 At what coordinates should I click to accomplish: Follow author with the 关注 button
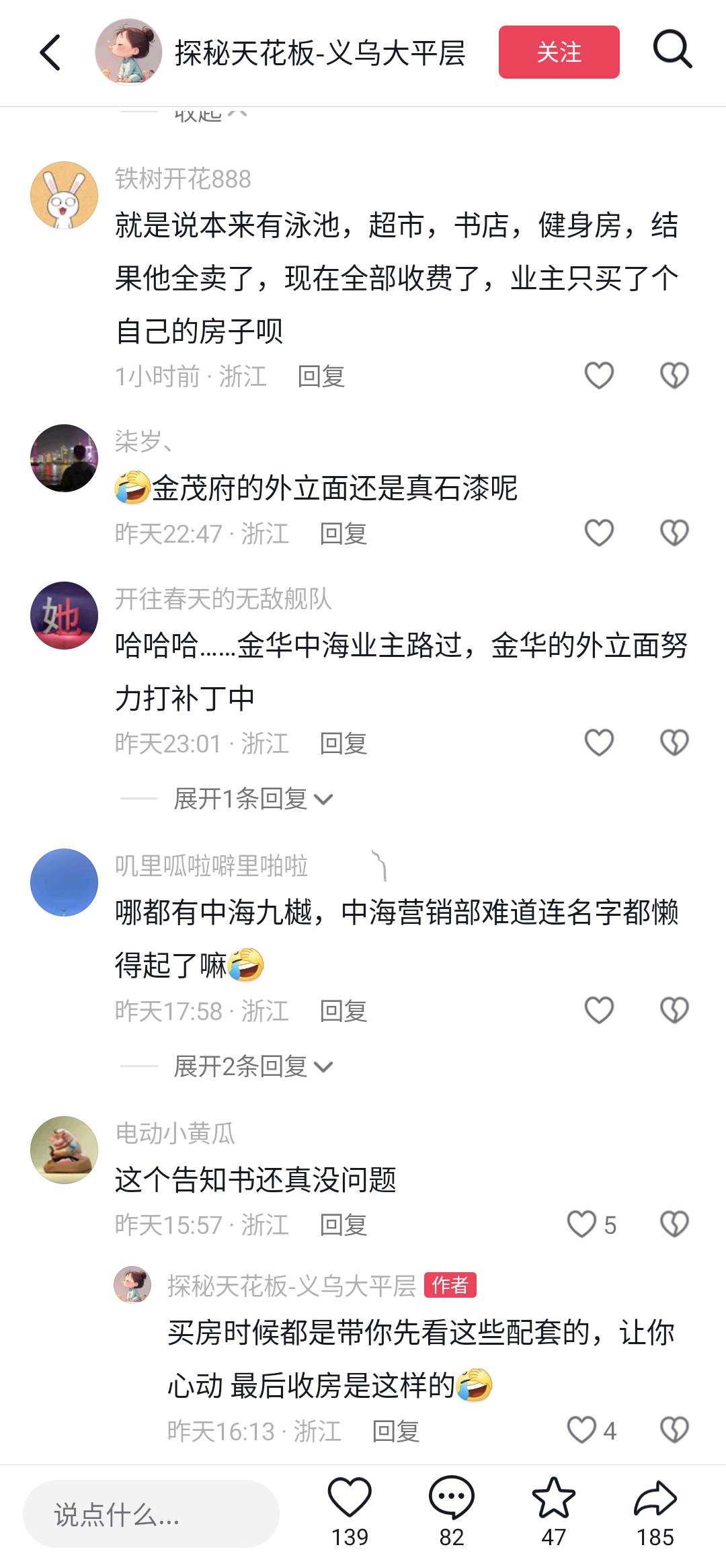(559, 52)
